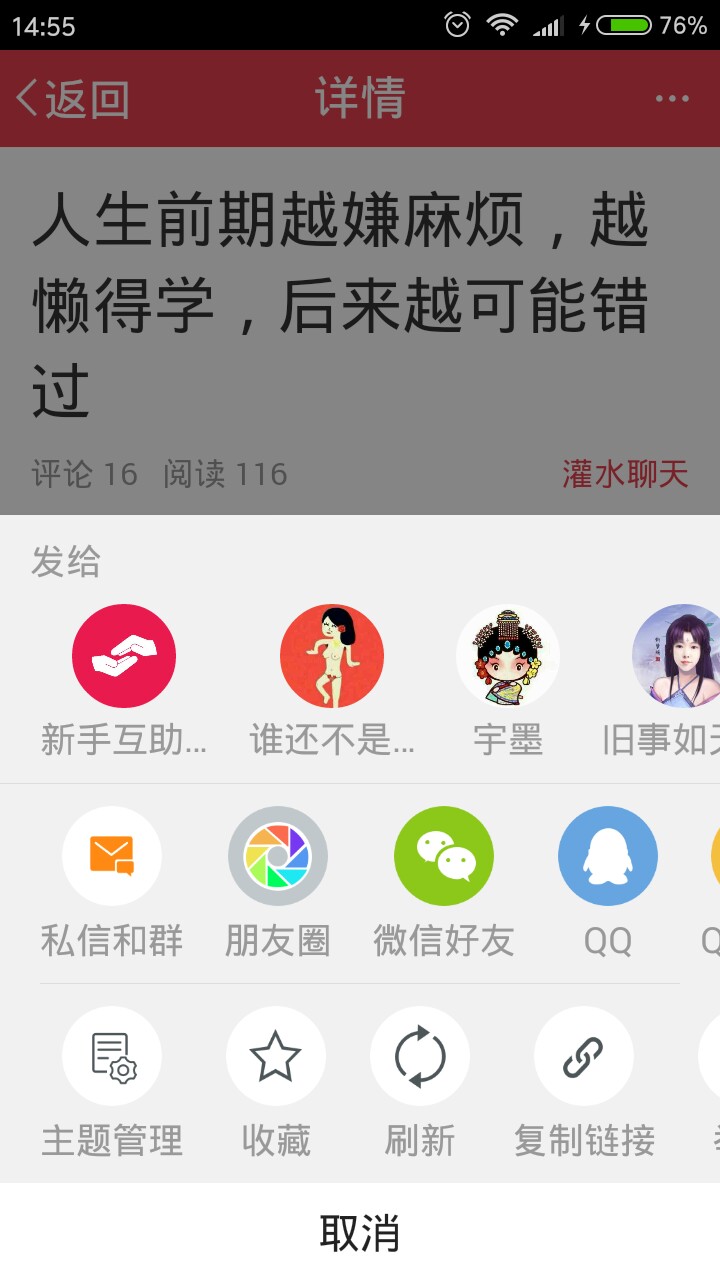Tap 取消 to dismiss the share sheet
The width and height of the screenshot is (720, 1280).
pos(360,1232)
